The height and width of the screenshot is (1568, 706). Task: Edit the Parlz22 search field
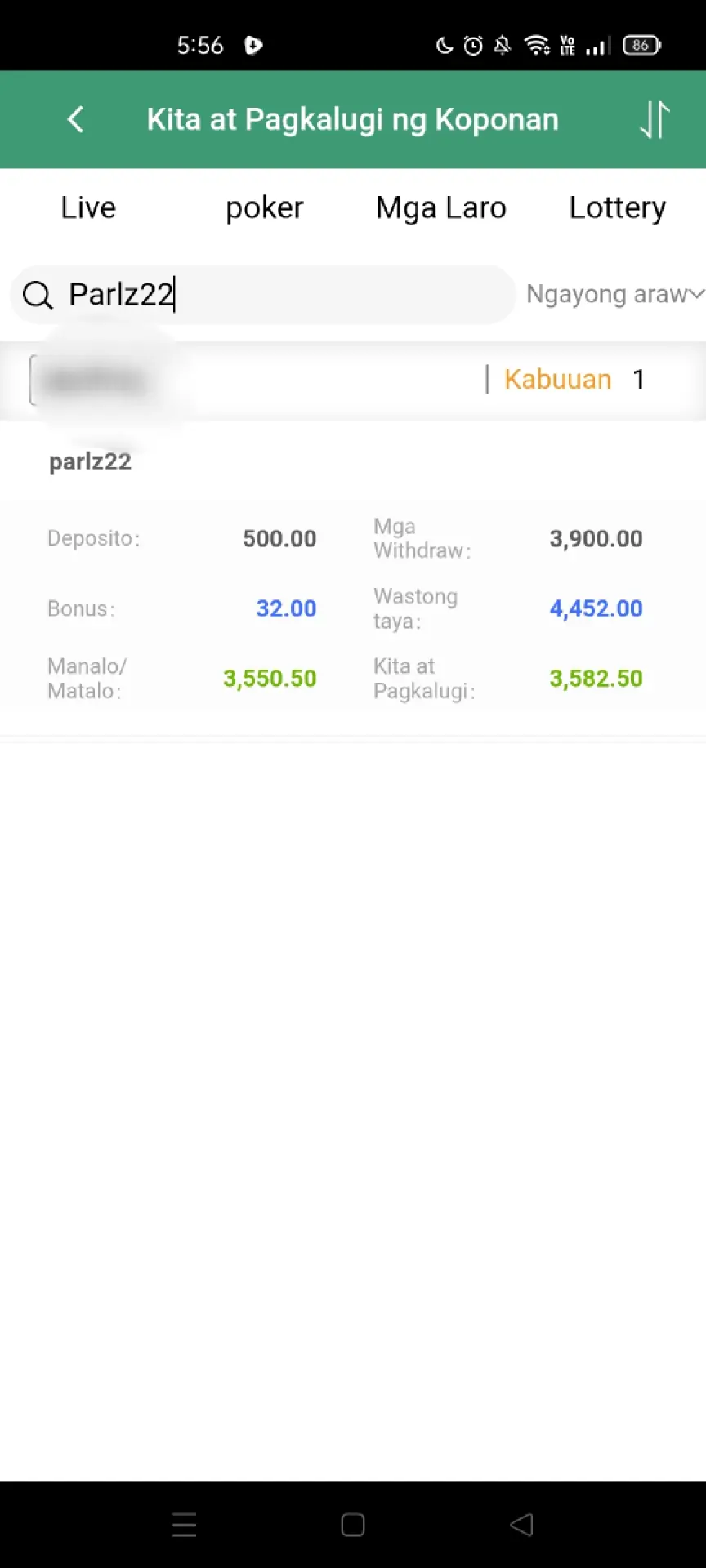[x=263, y=295]
